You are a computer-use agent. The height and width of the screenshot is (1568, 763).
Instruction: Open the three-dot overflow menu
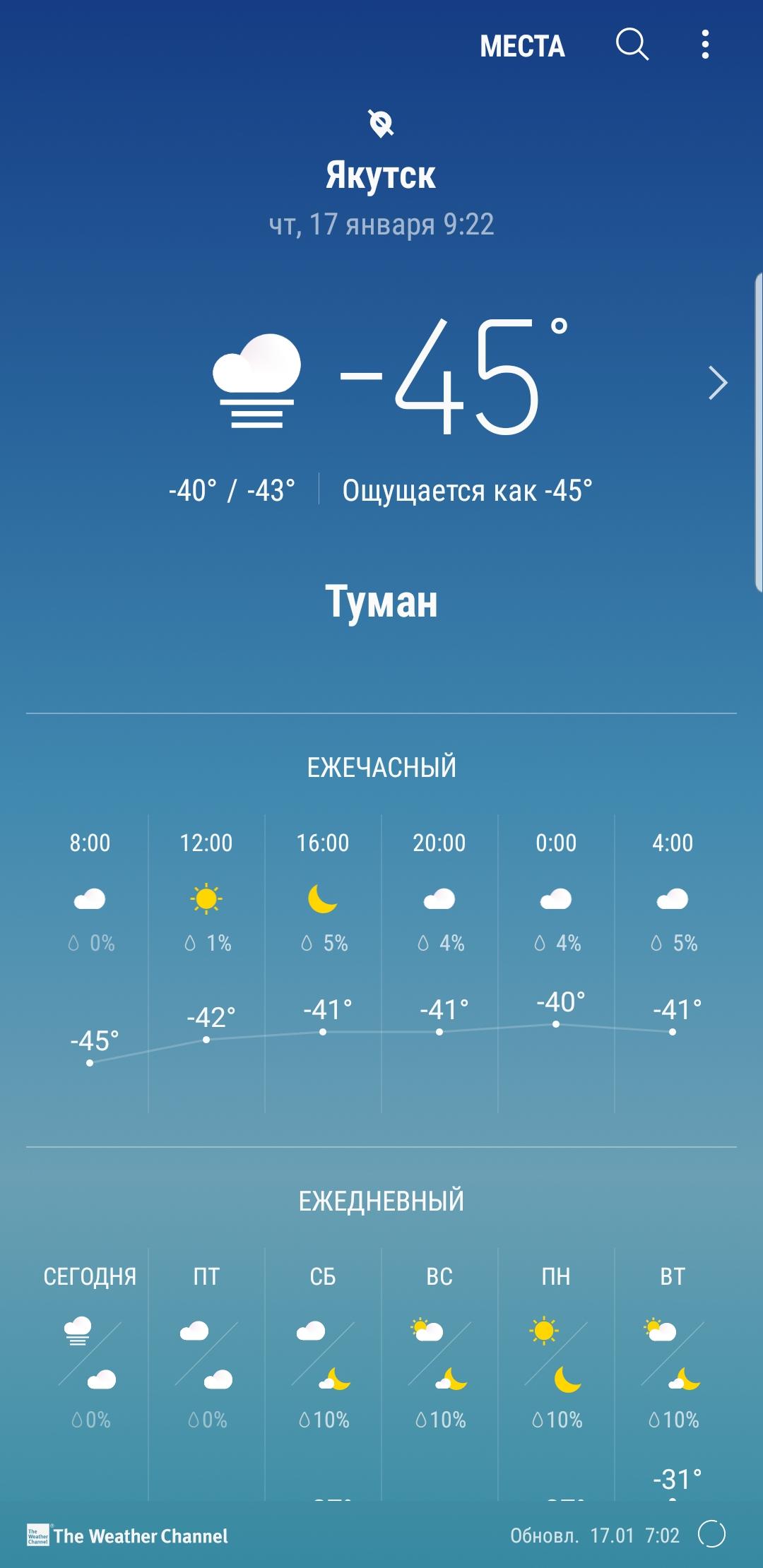[705, 44]
